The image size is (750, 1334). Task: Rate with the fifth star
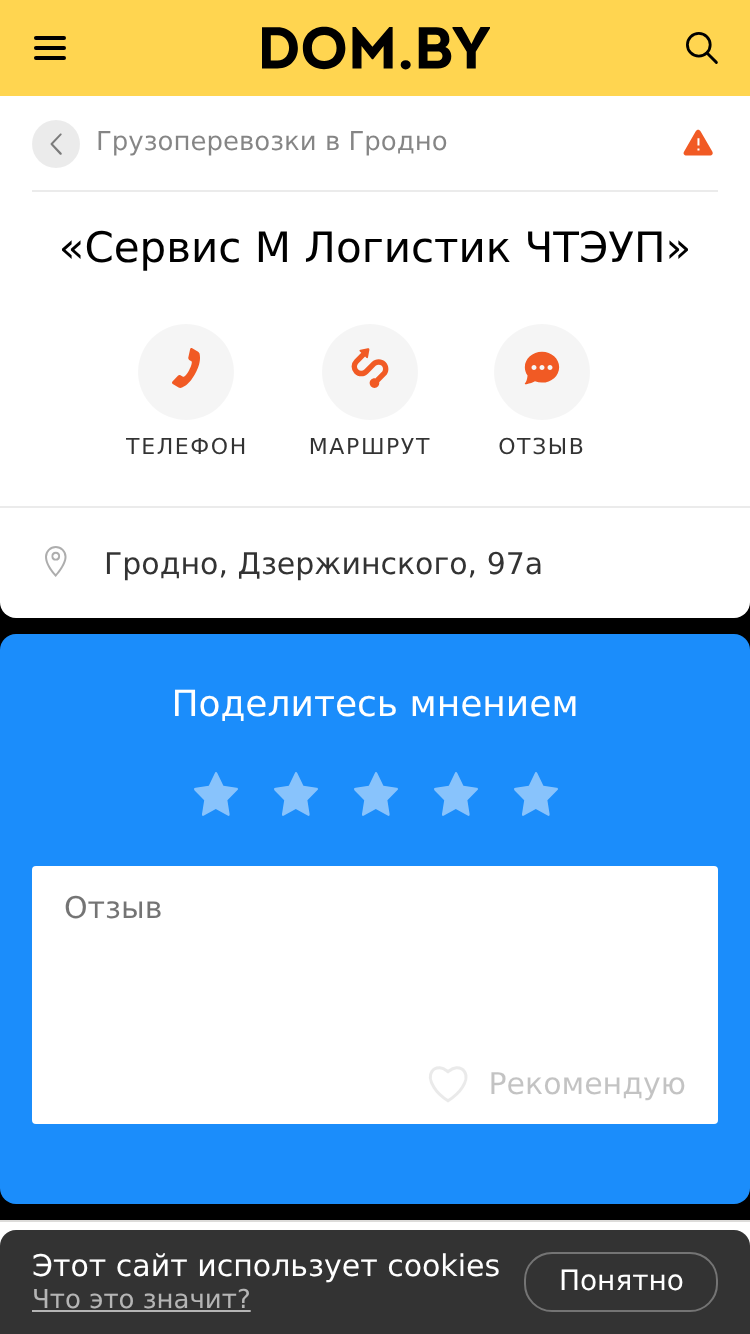click(x=536, y=795)
